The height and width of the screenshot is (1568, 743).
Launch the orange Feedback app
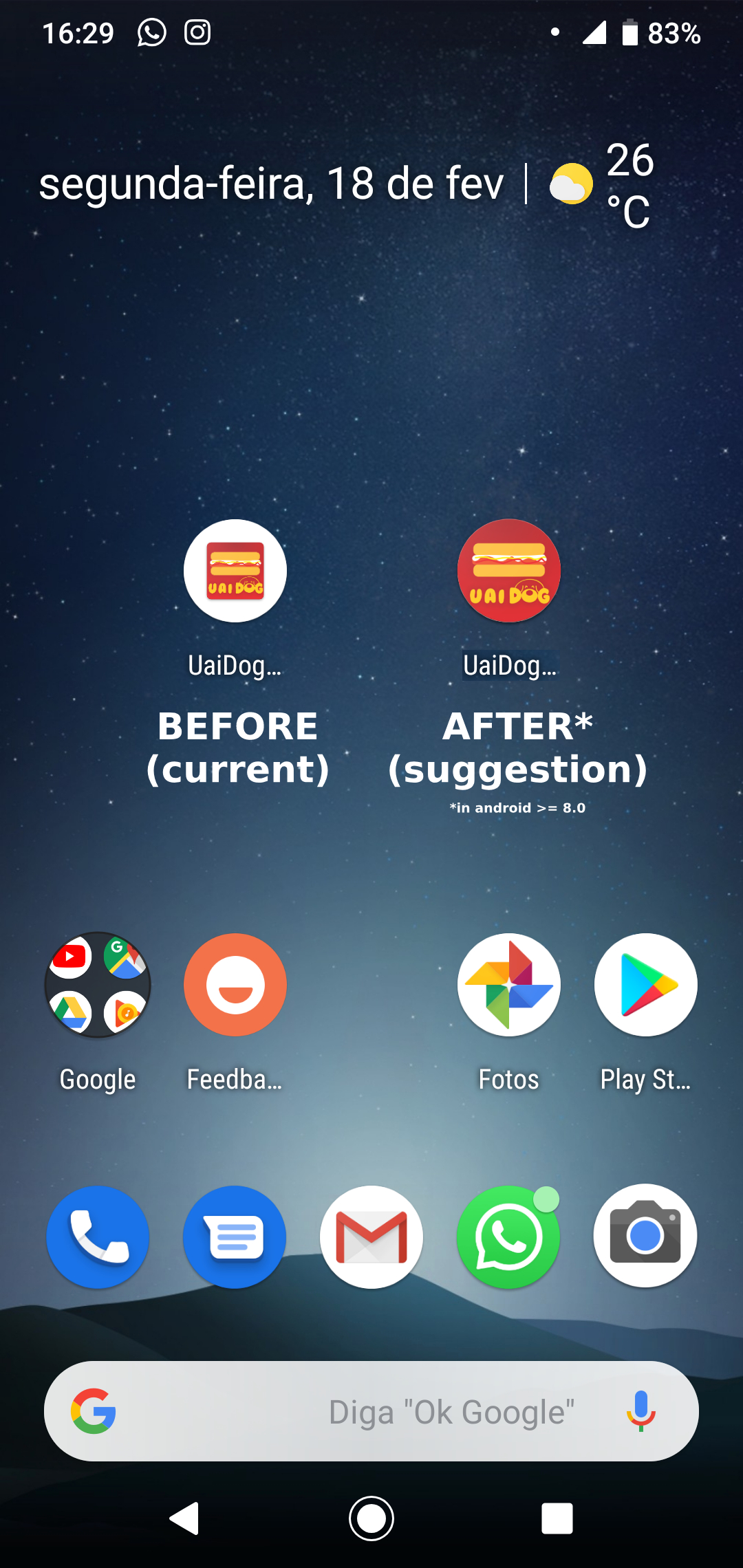pos(235,985)
